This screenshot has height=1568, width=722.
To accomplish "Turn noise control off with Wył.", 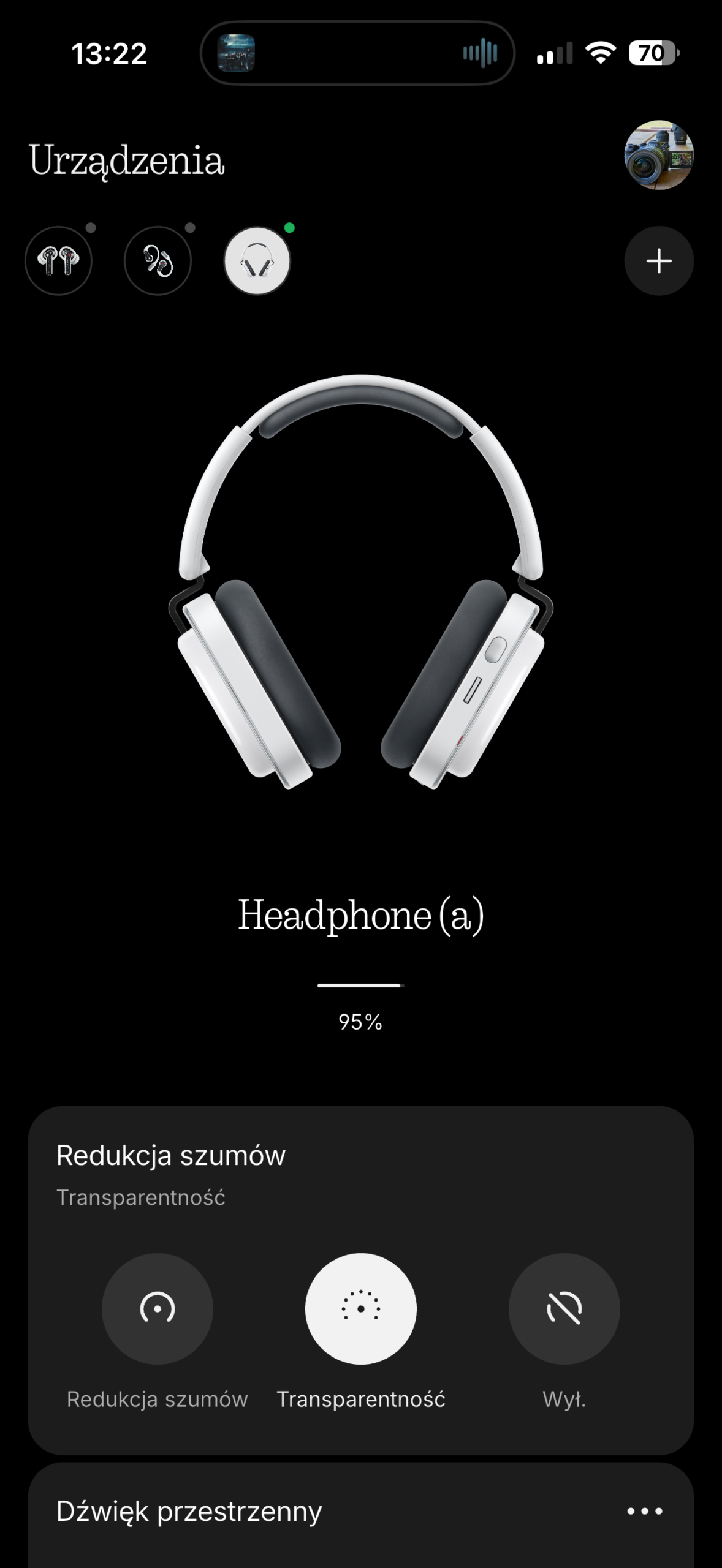I will click(x=564, y=1309).
